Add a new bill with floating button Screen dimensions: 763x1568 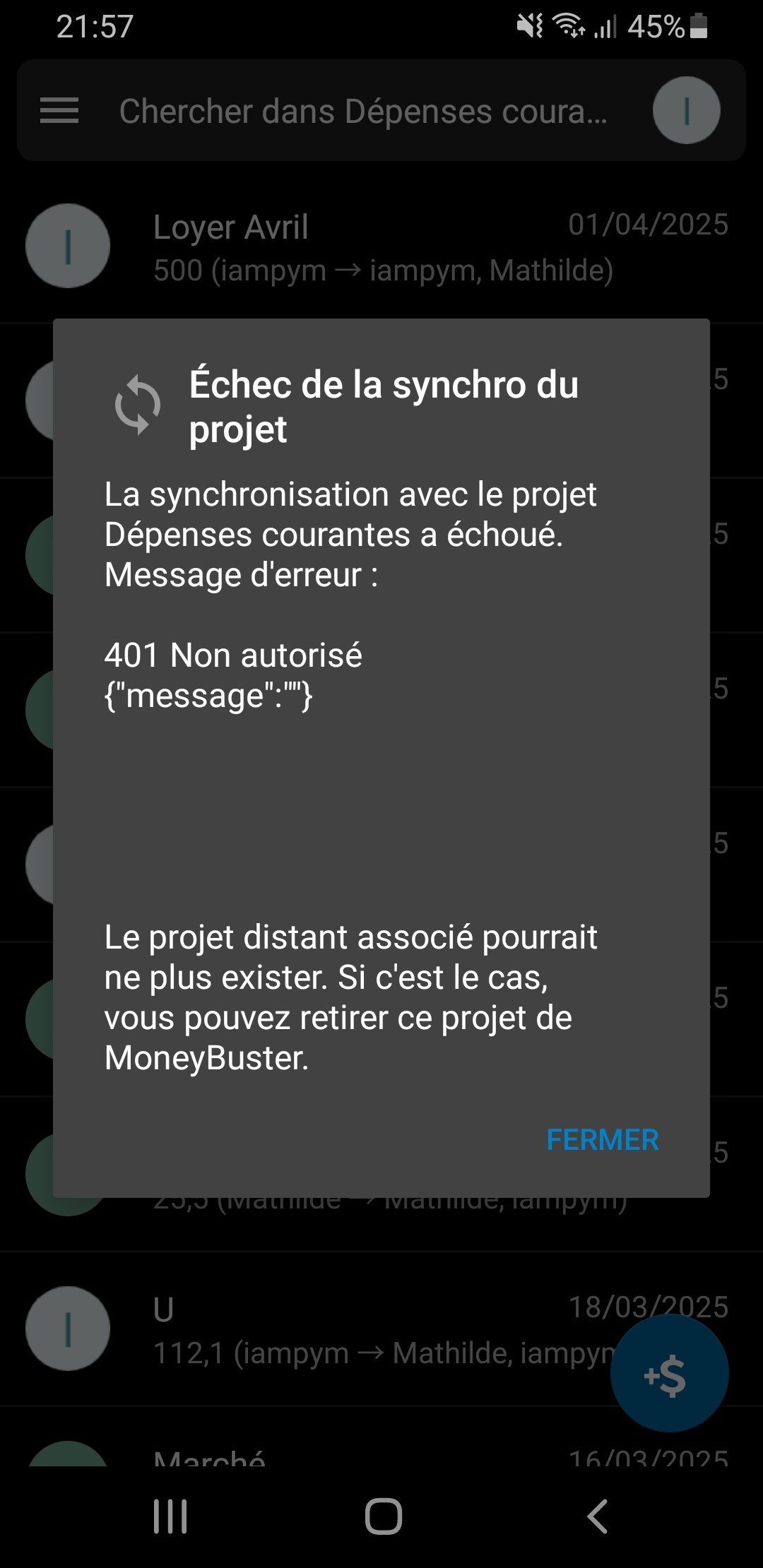668,1374
